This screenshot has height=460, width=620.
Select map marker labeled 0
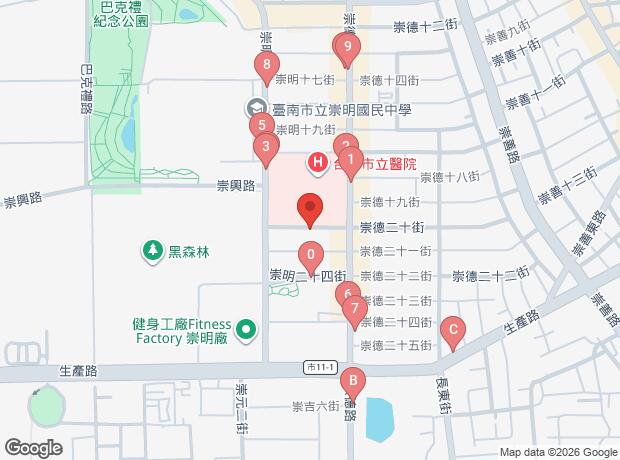point(311,255)
